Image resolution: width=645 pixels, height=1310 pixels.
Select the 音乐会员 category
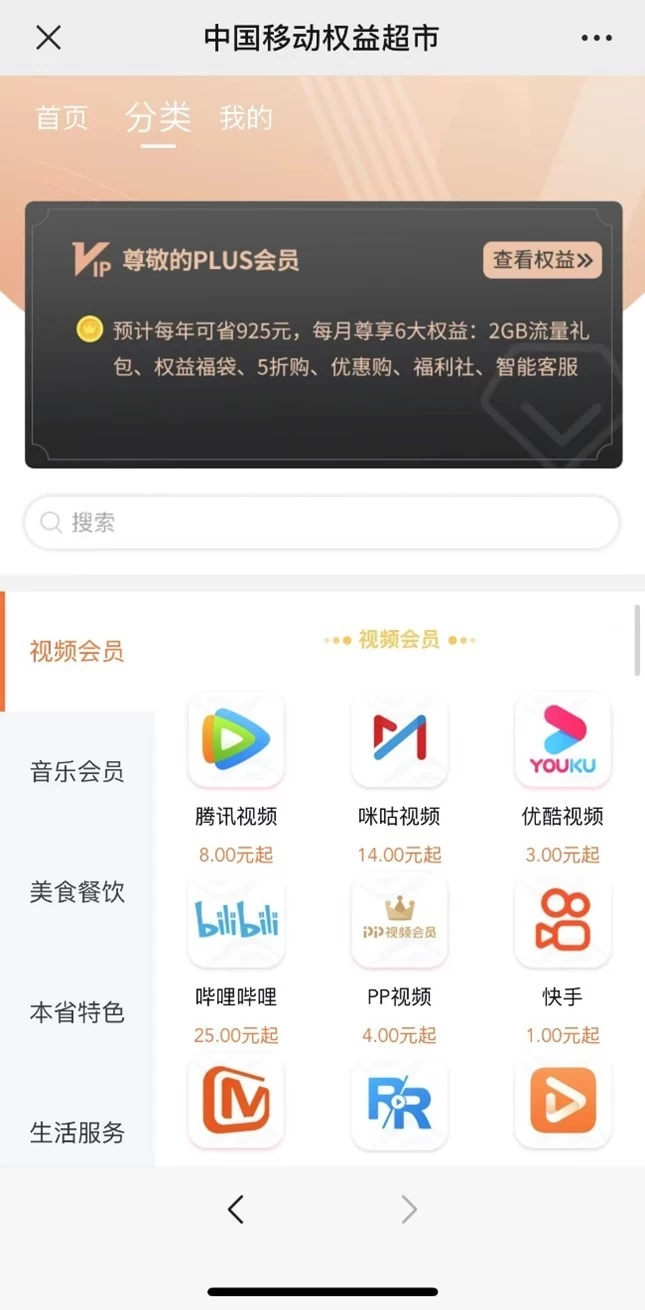[77, 772]
